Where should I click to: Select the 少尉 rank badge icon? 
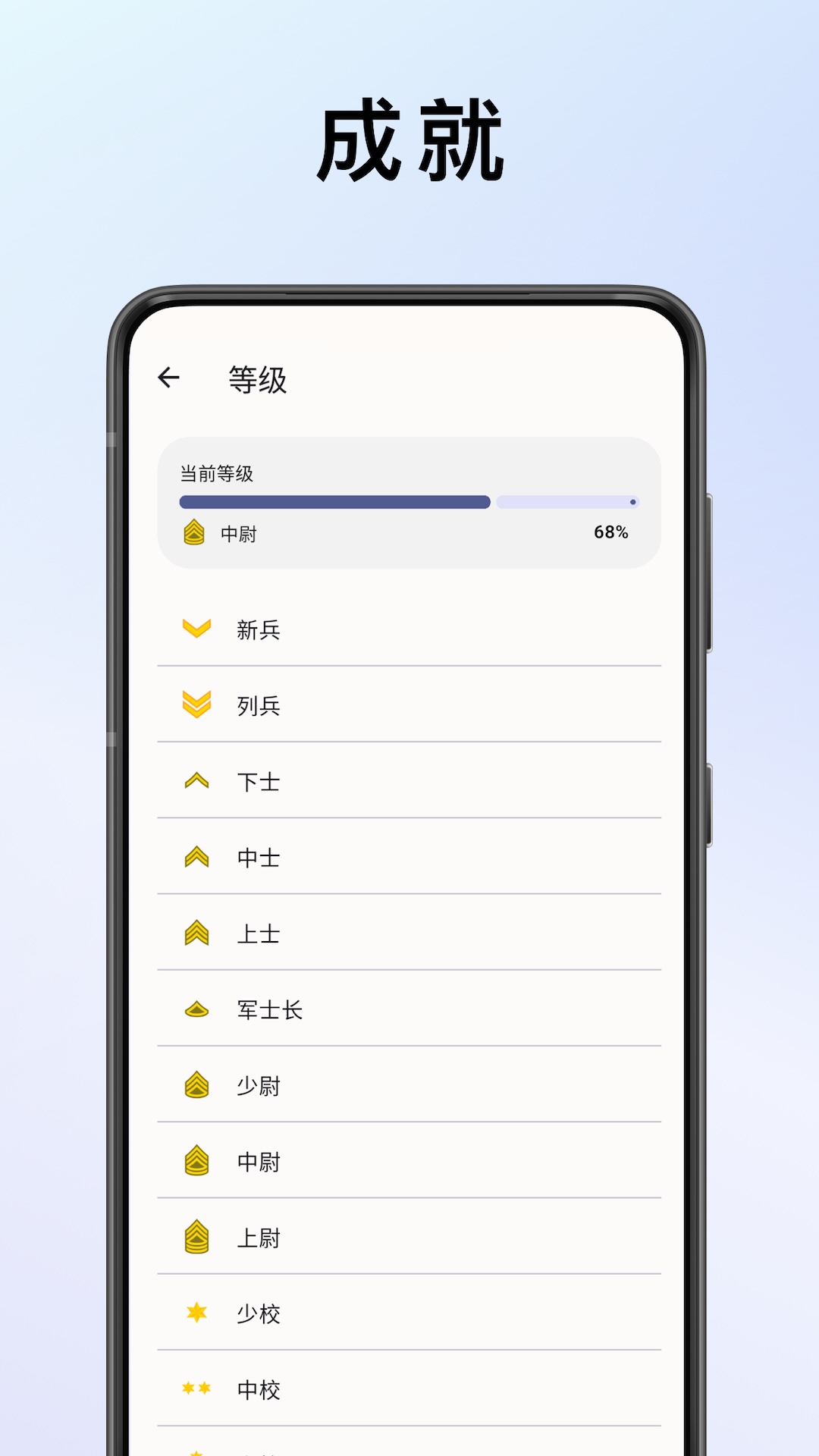click(x=196, y=1085)
